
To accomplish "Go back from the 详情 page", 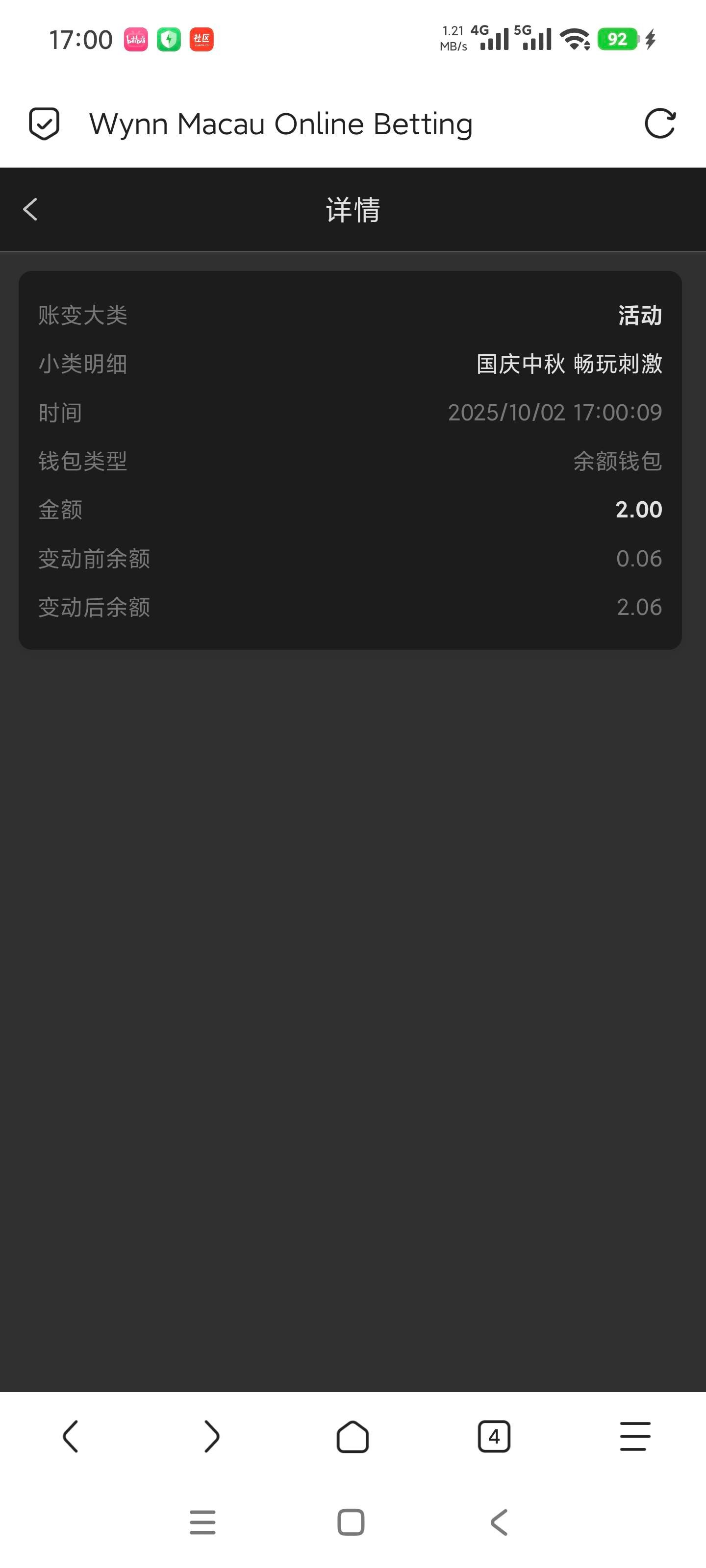I will pos(30,209).
